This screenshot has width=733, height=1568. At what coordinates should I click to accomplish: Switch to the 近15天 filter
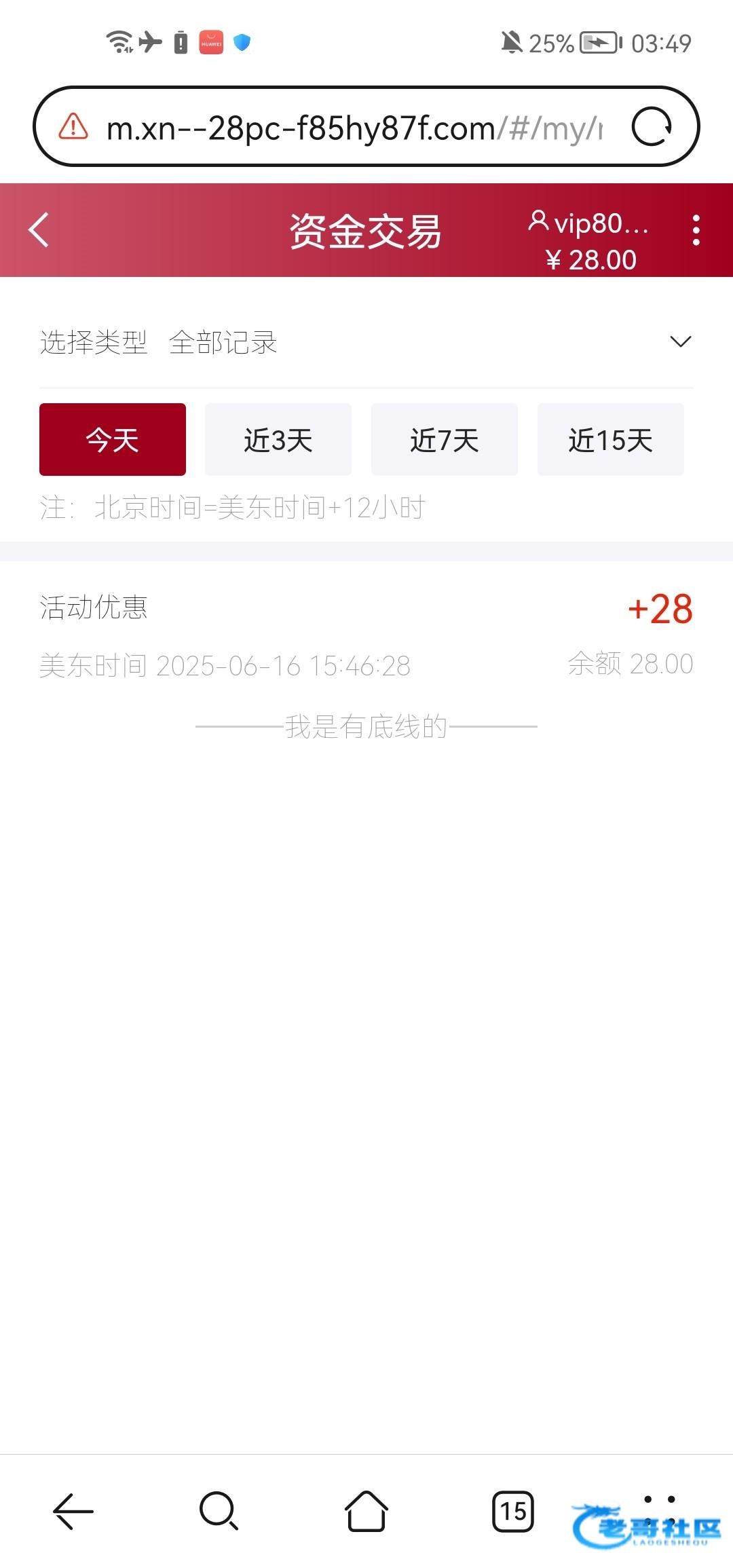point(611,440)
